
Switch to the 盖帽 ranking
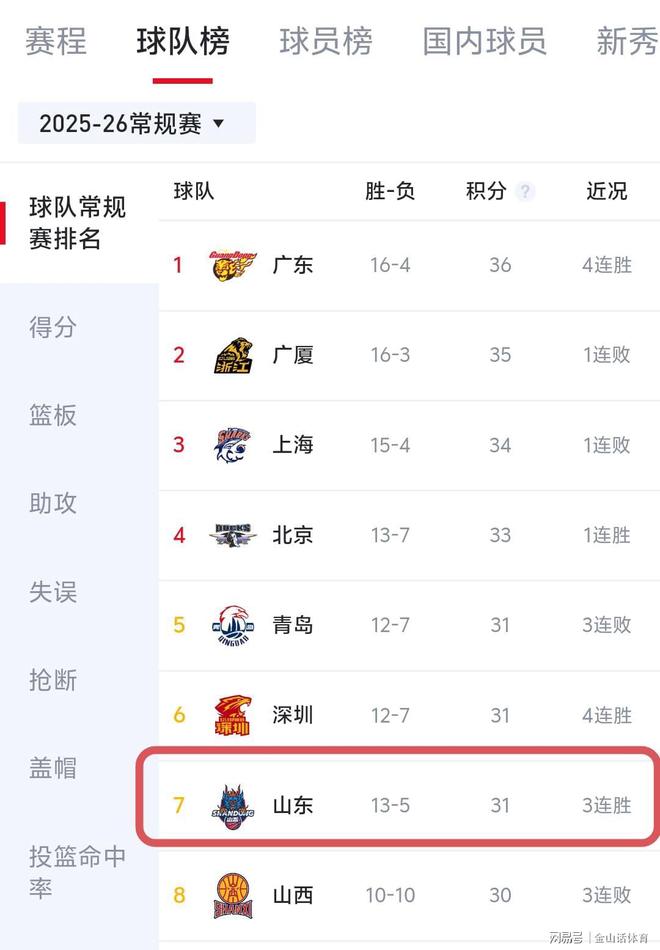pos(53,768)
